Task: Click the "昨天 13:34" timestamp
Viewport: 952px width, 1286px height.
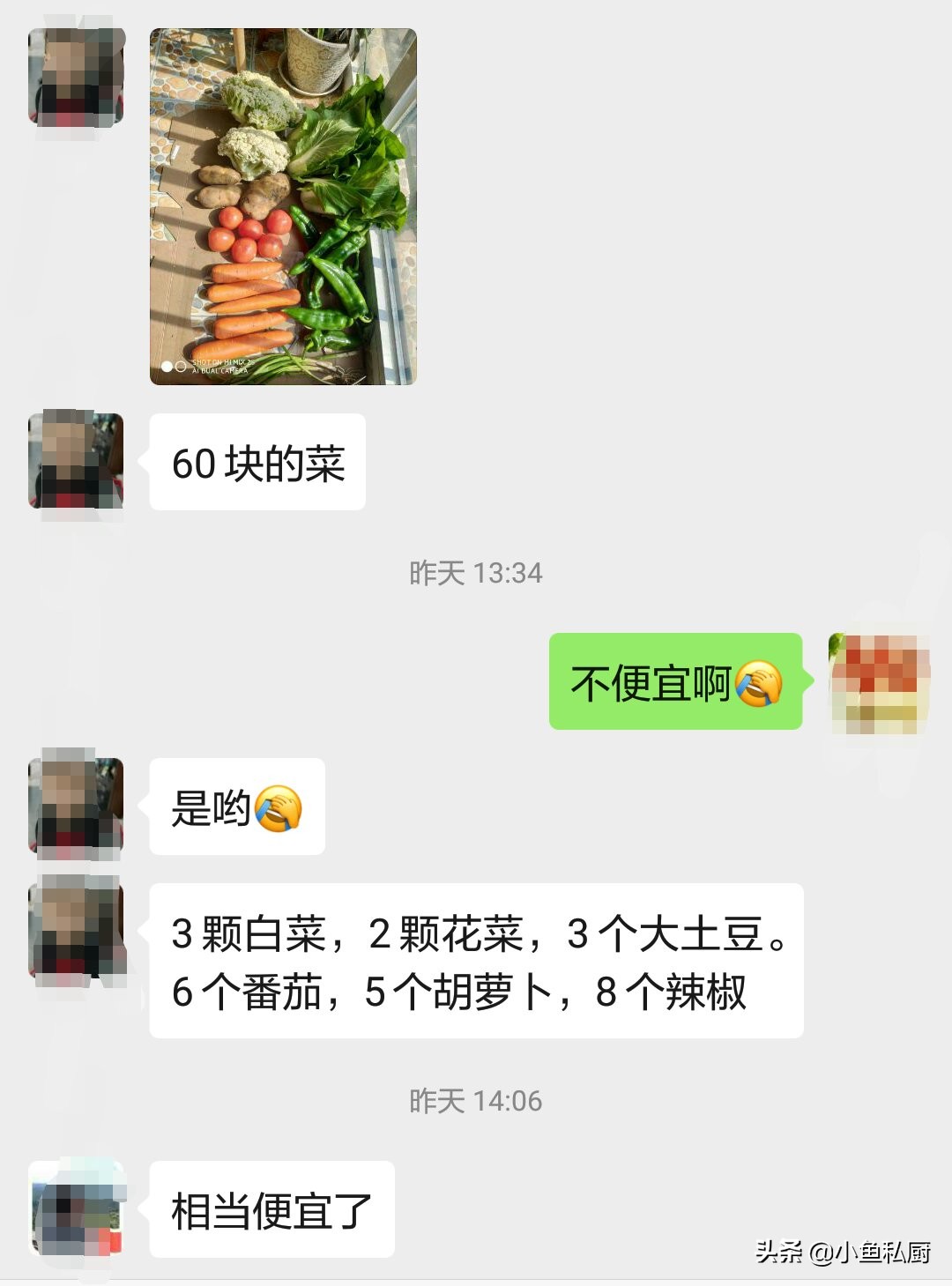Action: tap(476, 573)
